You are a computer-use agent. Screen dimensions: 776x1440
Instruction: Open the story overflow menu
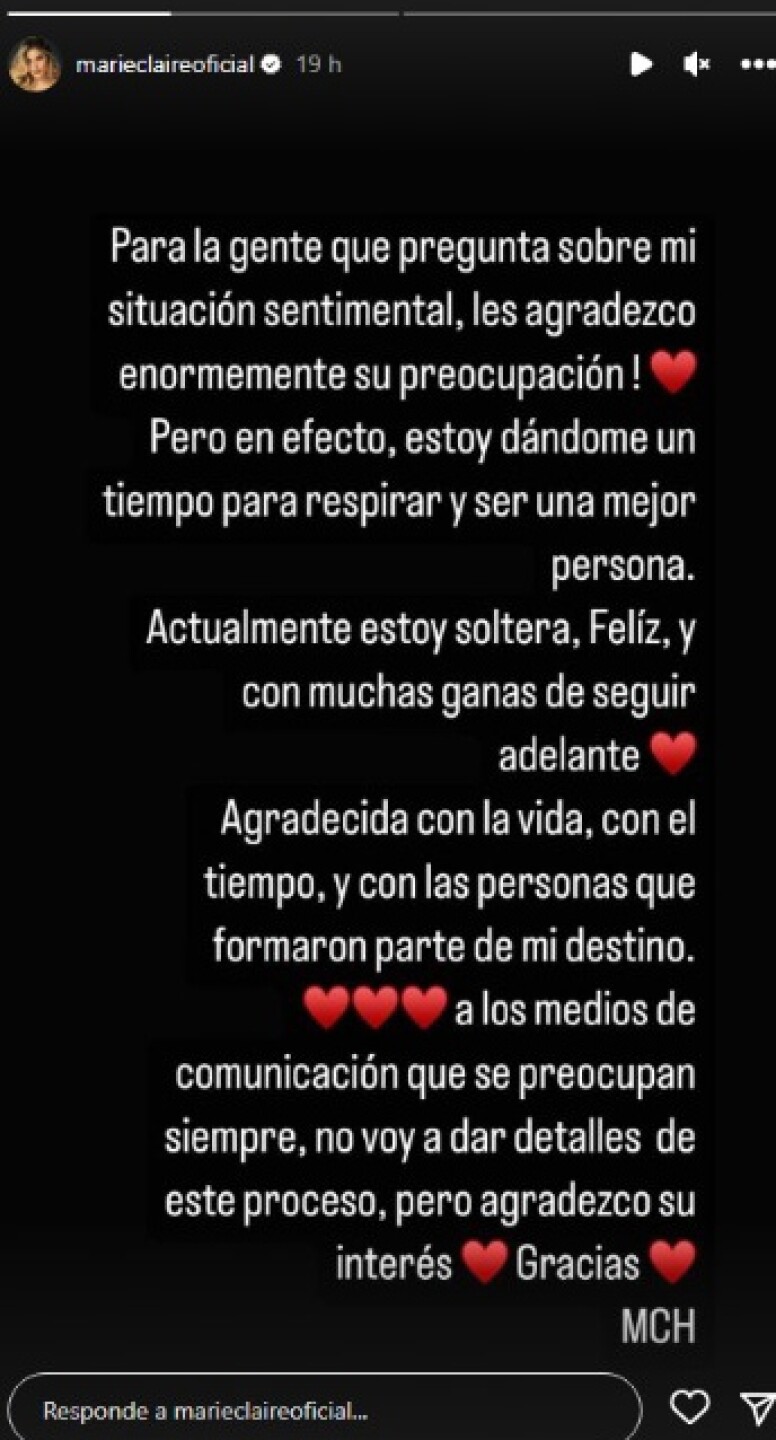click(756, 64)
